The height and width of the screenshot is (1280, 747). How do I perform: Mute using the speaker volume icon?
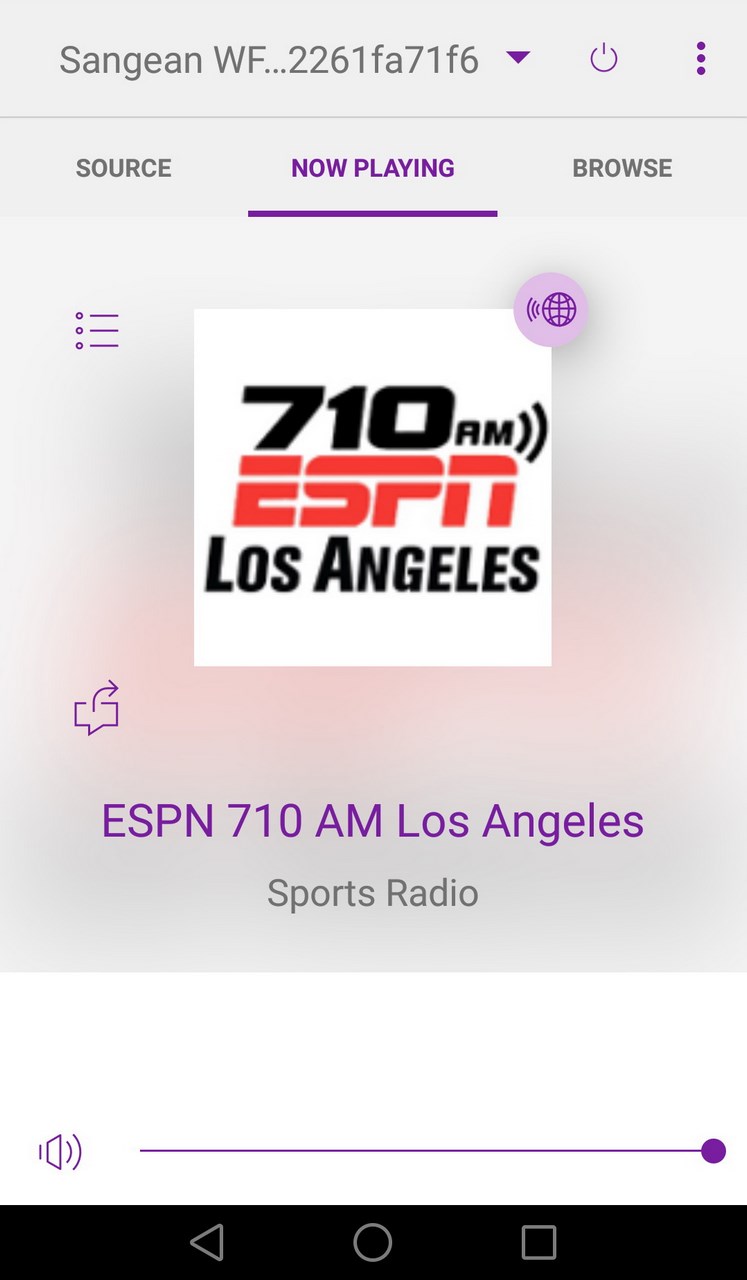60,1152
